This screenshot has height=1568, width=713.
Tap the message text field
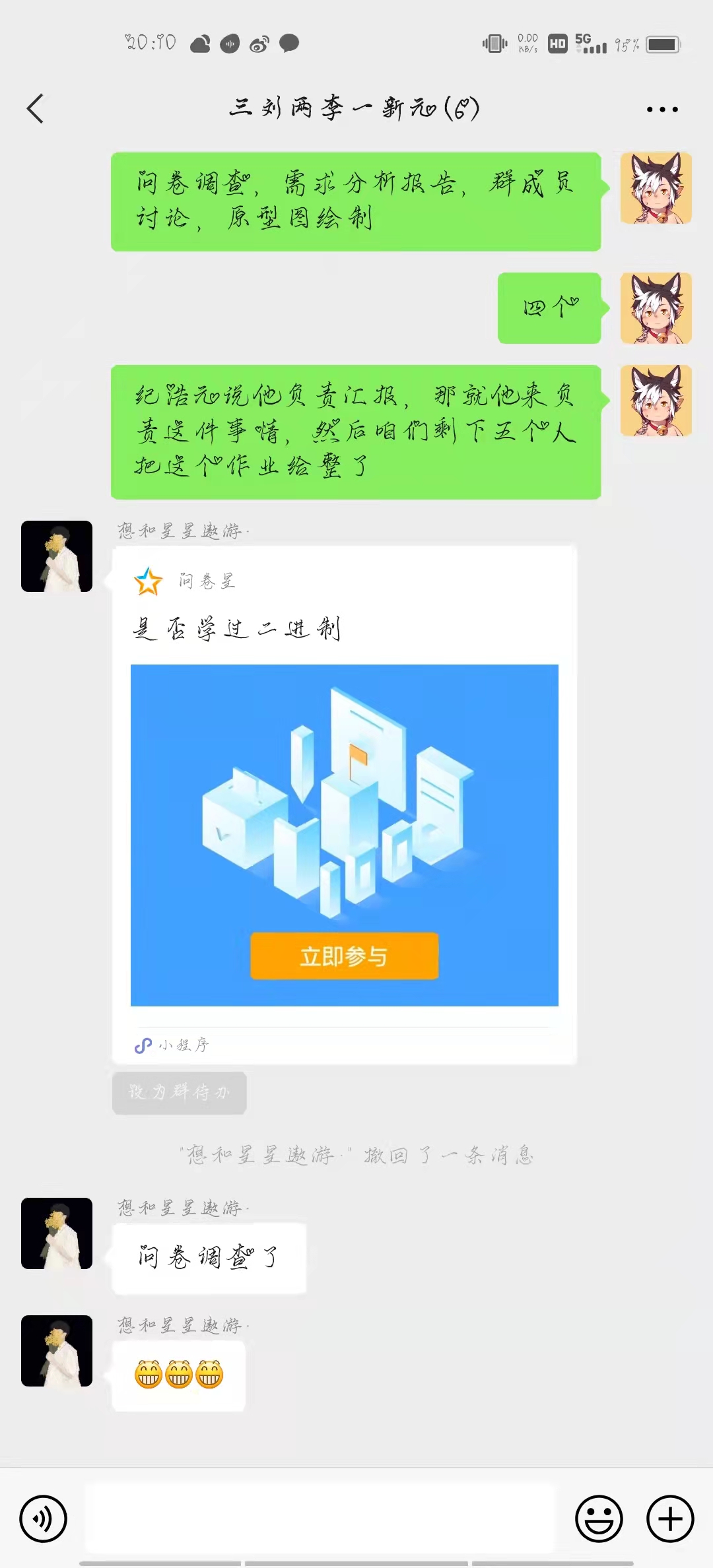[x=321, y=1519]
